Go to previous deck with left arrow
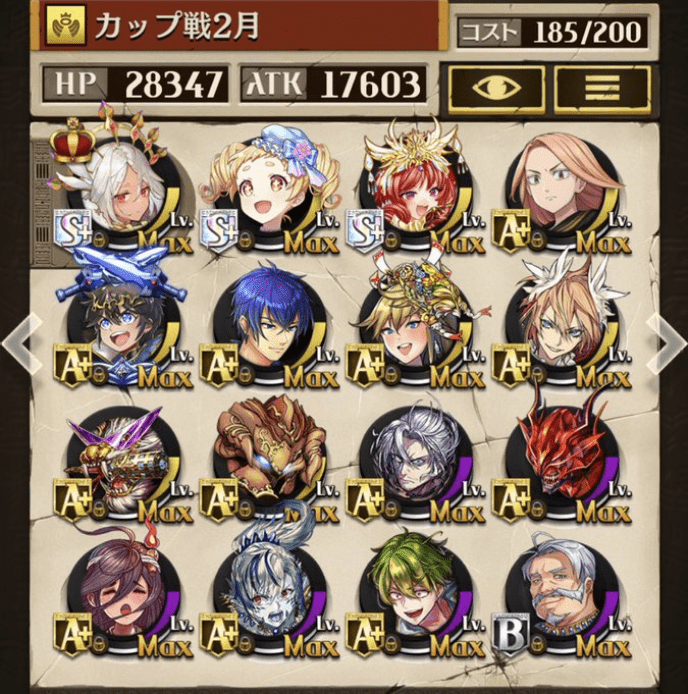688x694 pixels. click(20, 342)
